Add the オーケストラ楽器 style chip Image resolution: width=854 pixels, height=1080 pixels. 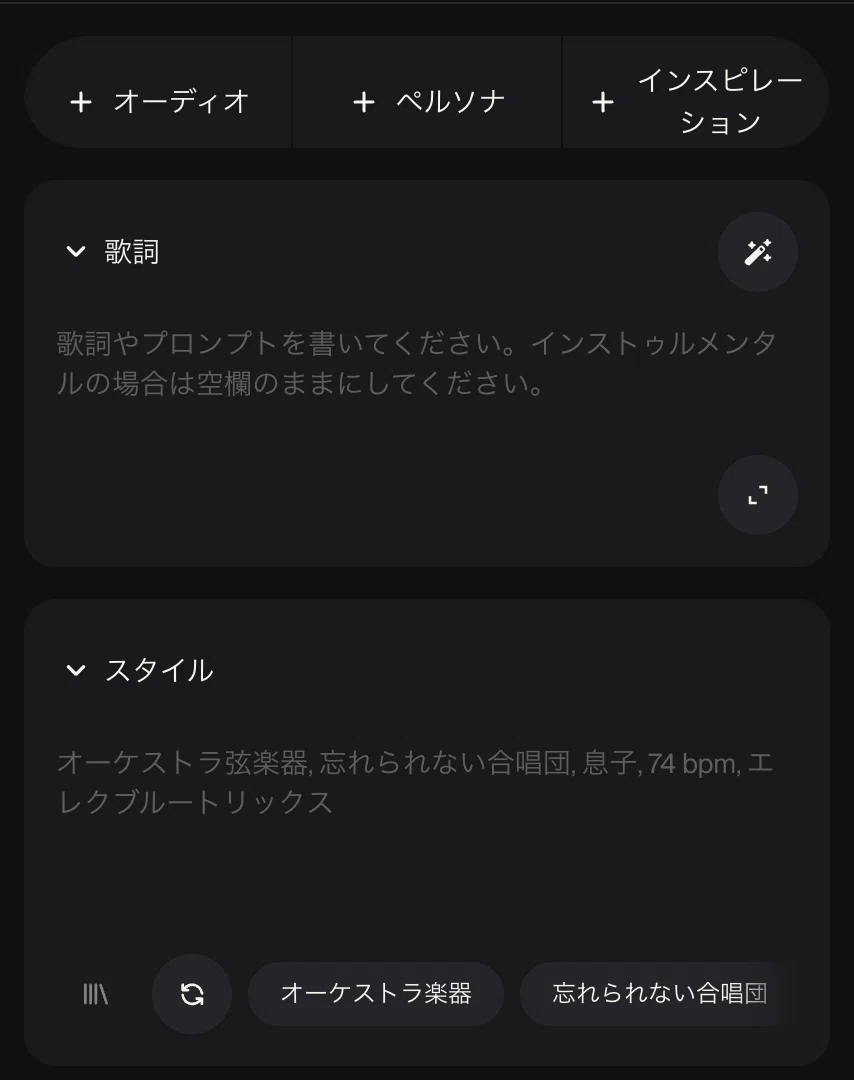coord(376,994)
